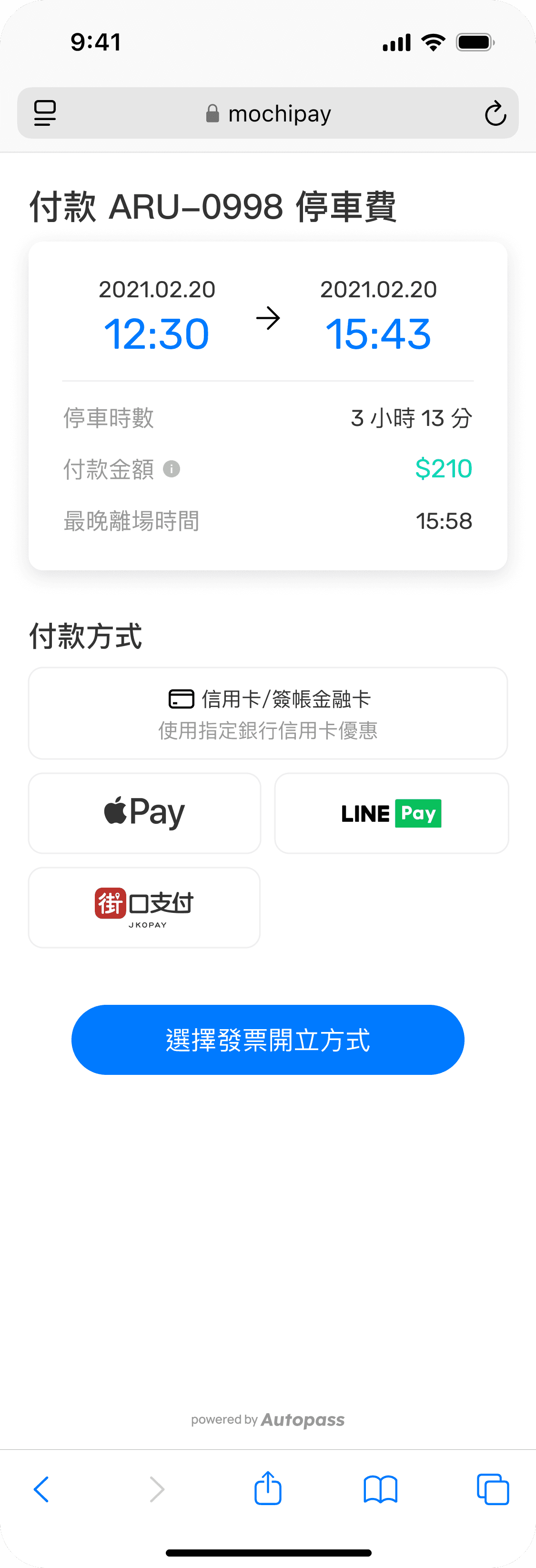Choose Apple Pay as payment method
The height and width of the screenshot is (1568, 536).
145,813
